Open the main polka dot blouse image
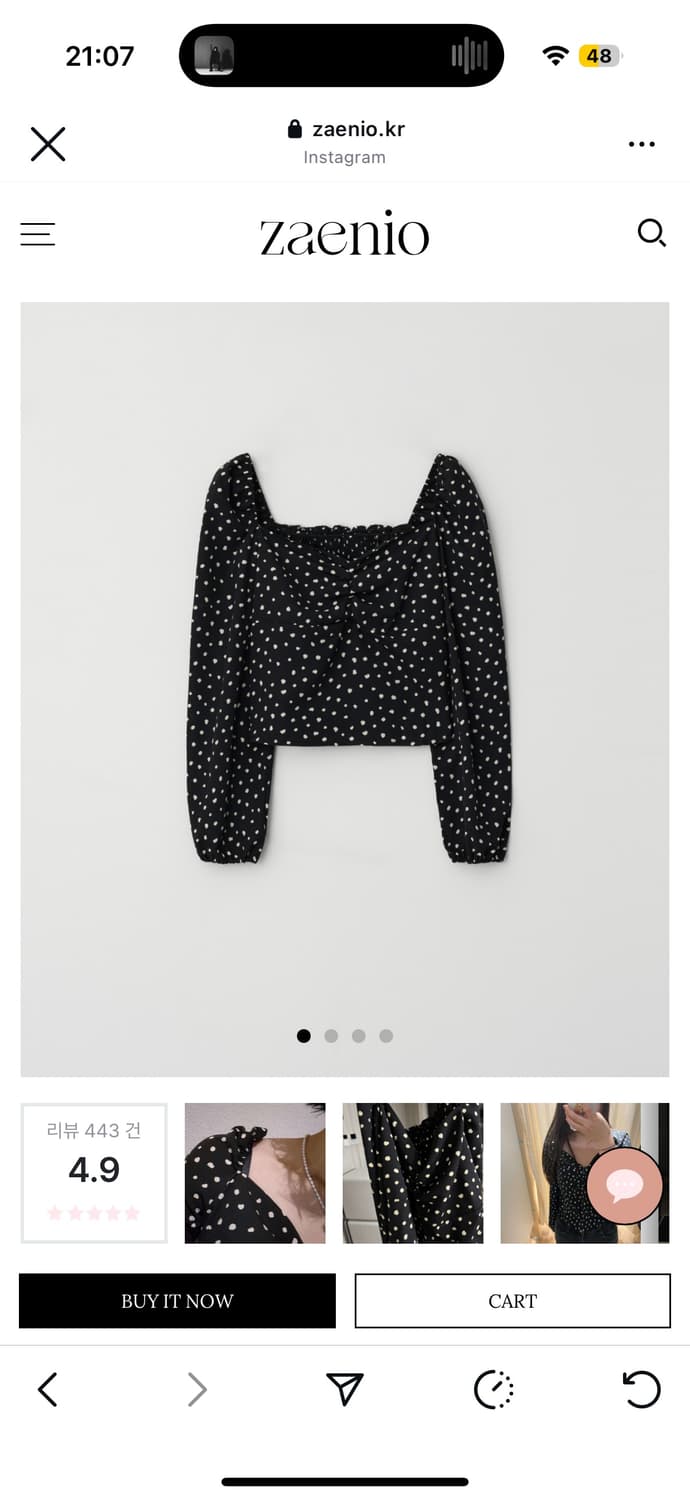This screenshot has height=1500, width=690. (x=344, y=660)
